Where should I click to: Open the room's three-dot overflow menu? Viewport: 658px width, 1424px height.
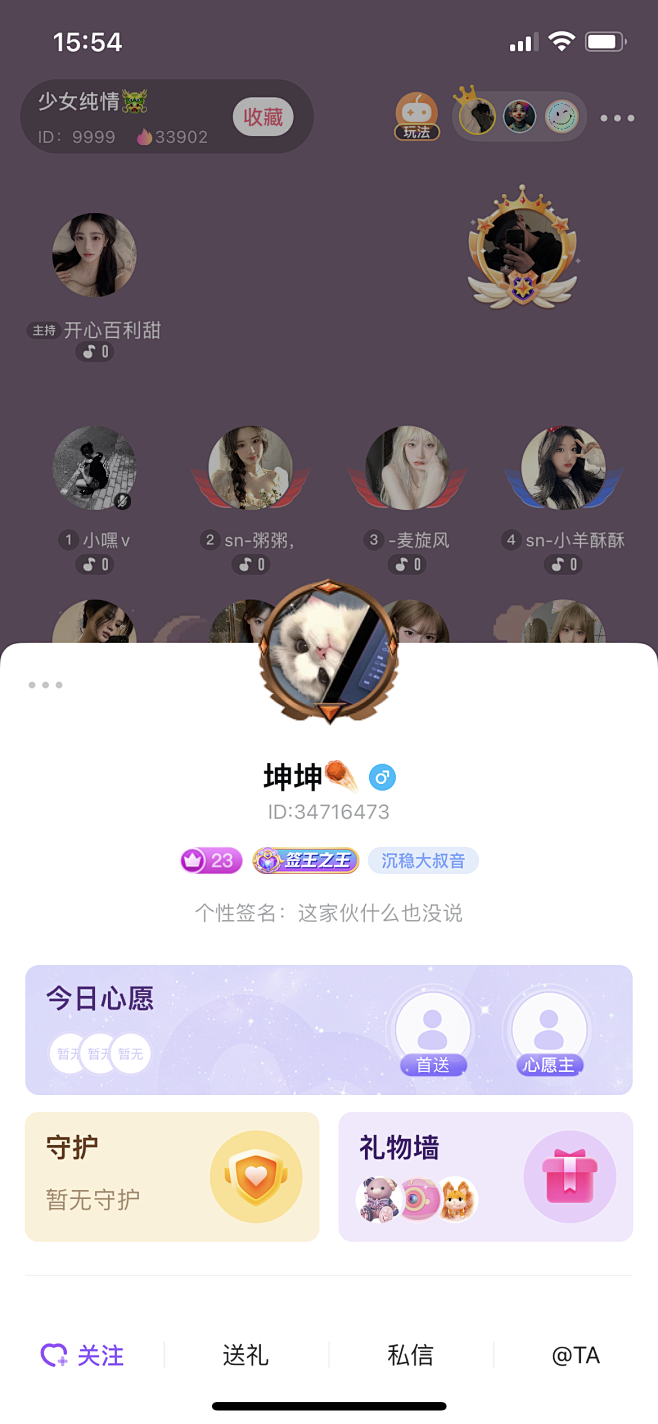[617, 118]
